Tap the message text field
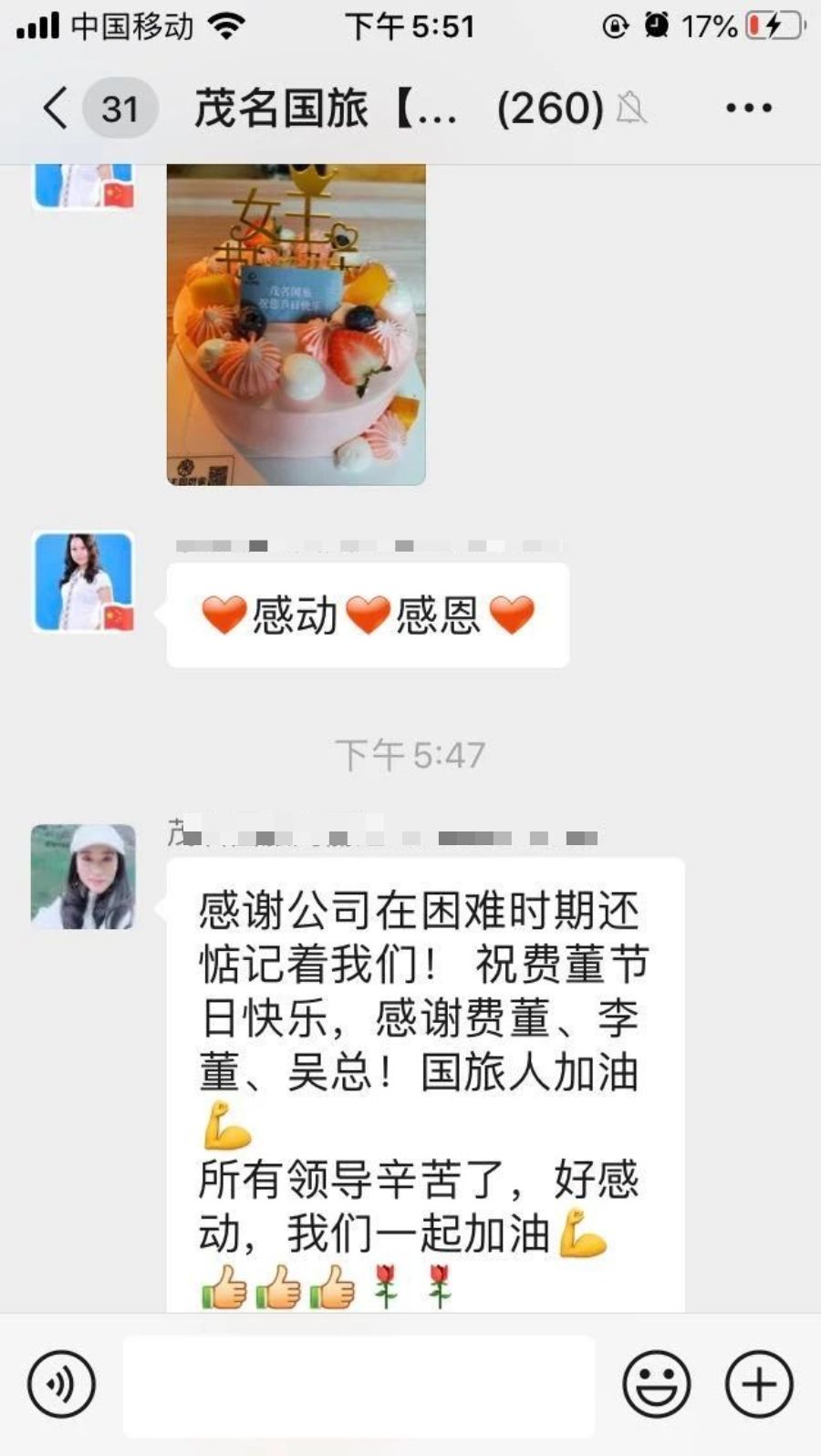The width and height of the screenshot is (821, 1456). [359, 1386]
